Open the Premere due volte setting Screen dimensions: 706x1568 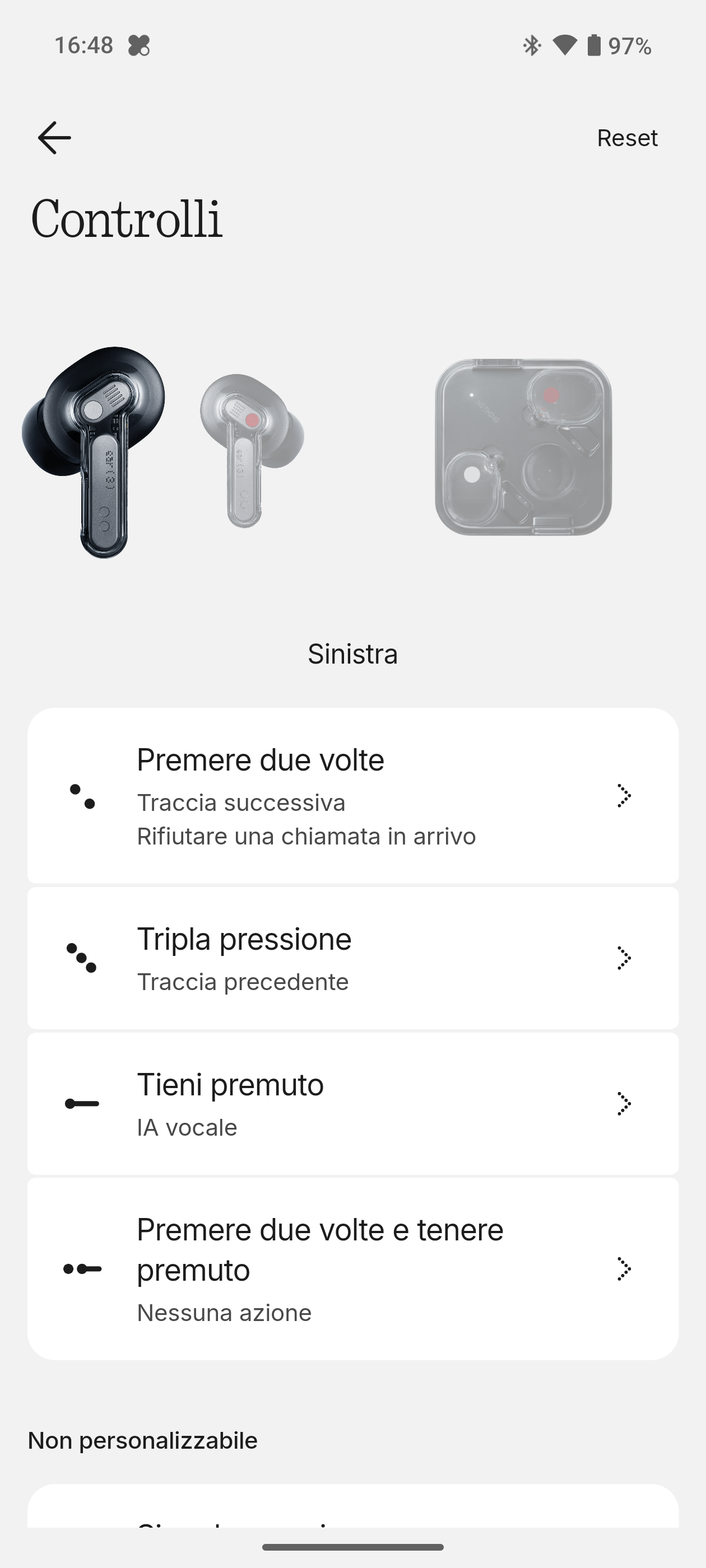pyautogui.click(x=352, y=796)
